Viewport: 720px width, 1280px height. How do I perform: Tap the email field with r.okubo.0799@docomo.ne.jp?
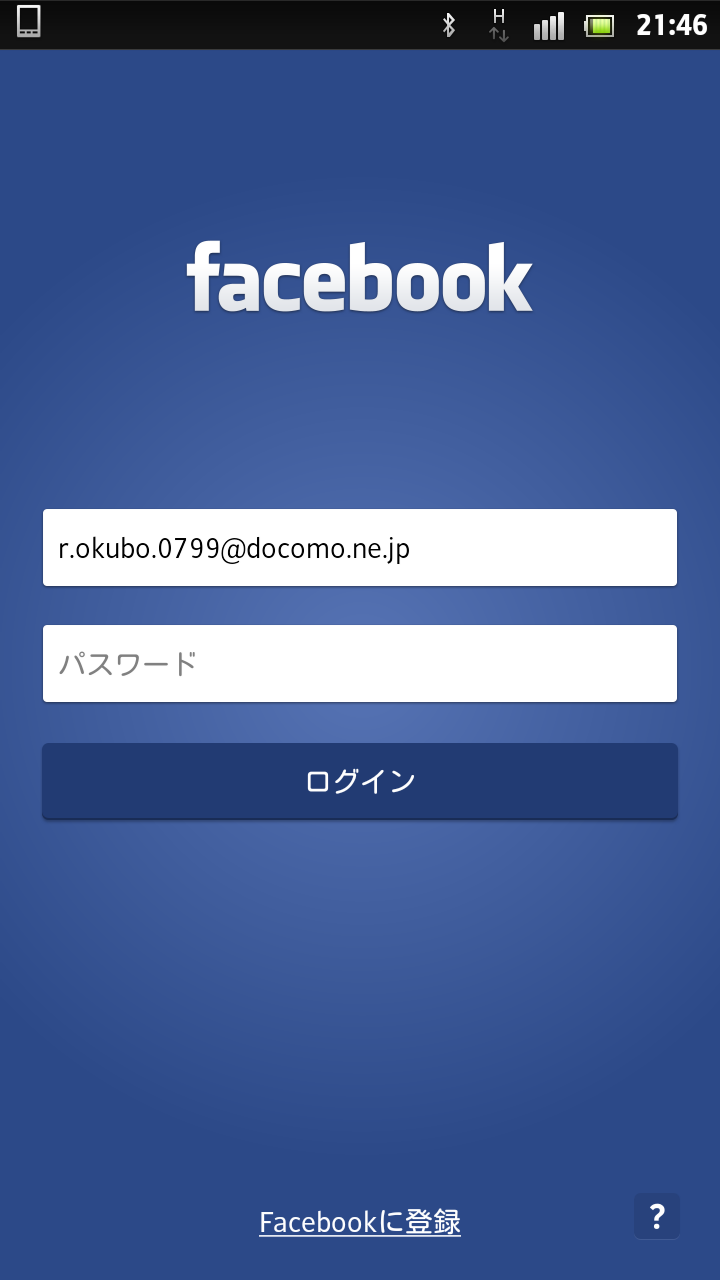pyautogui.click(x=360, y=547)
